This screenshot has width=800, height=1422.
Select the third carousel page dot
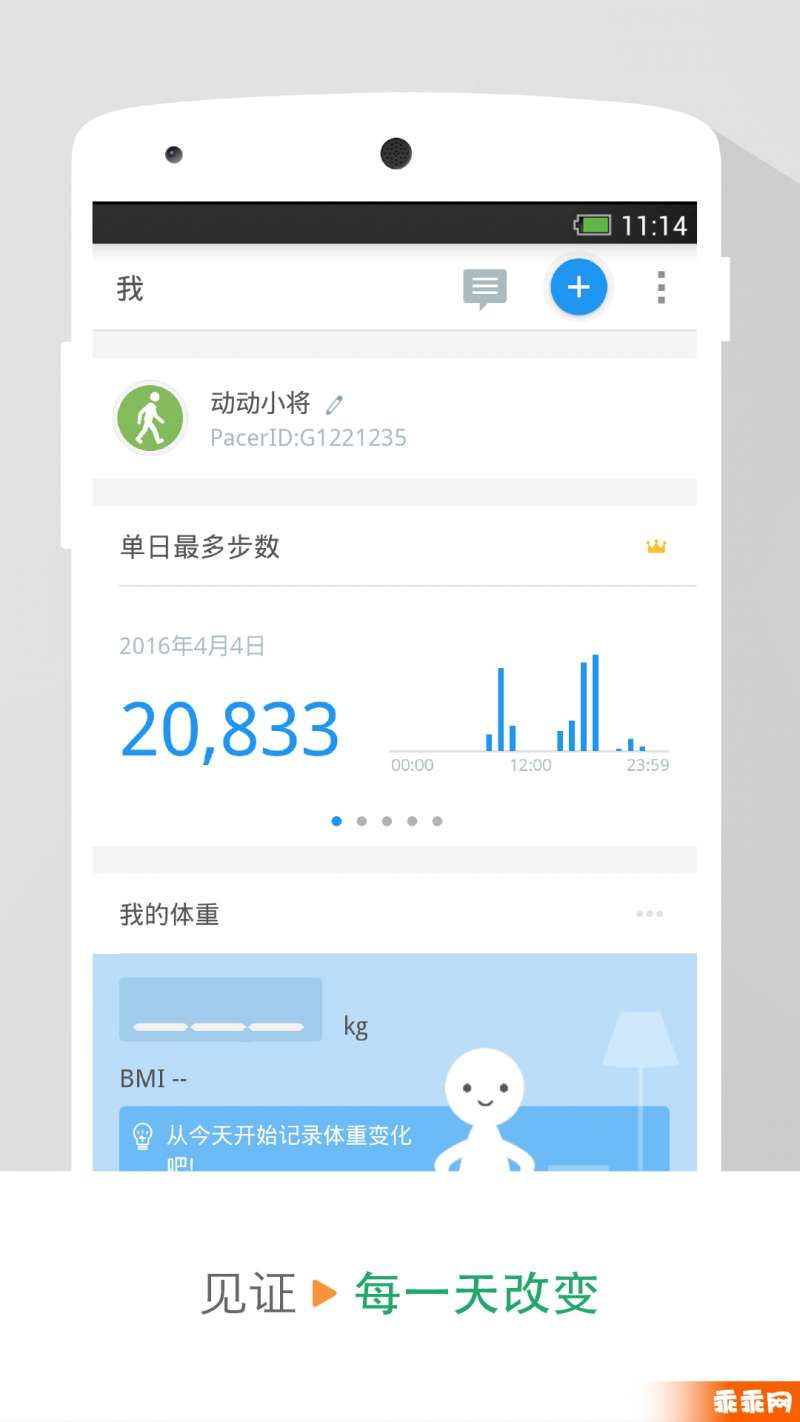387,821
